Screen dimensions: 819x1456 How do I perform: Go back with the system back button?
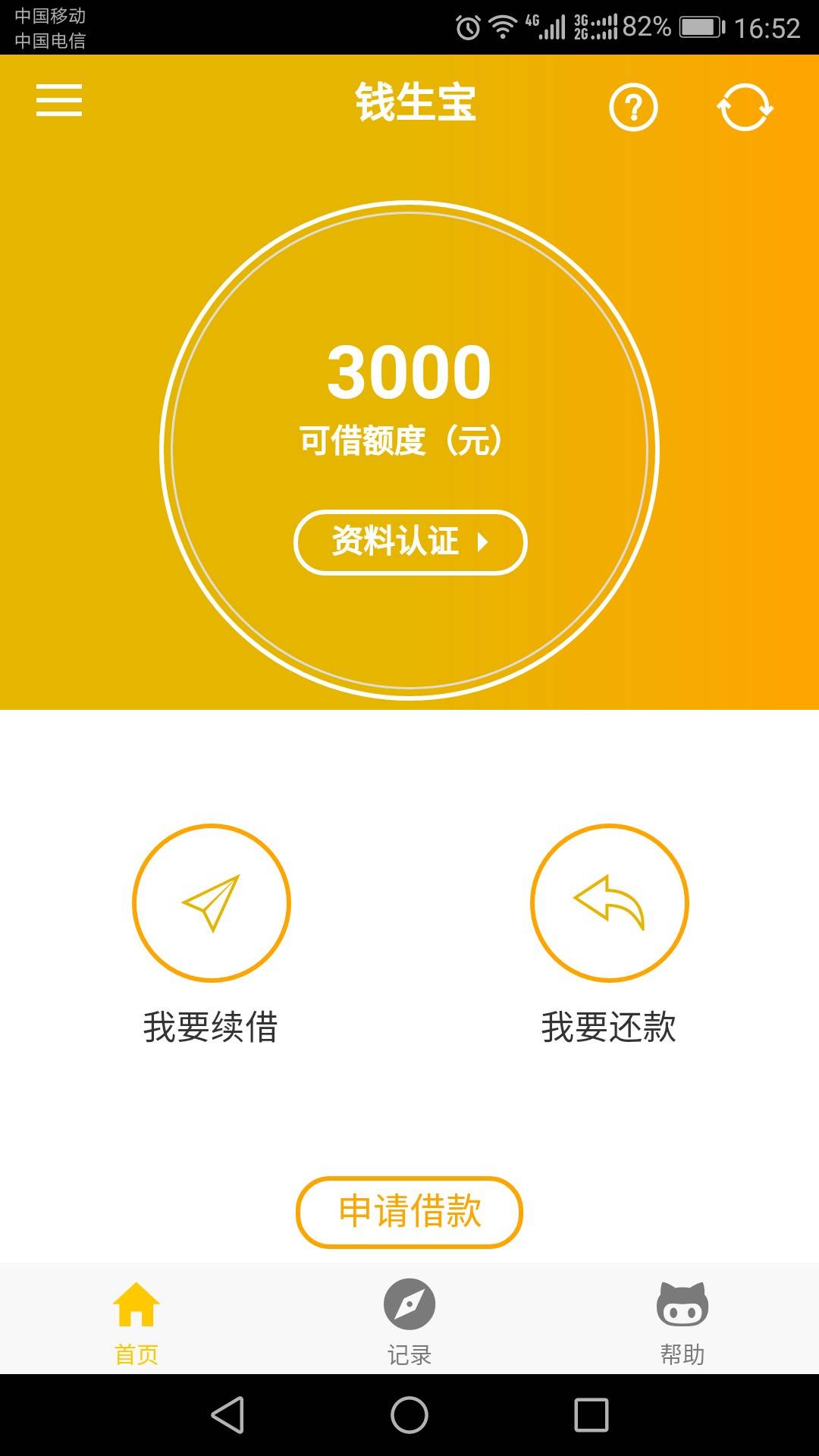[227, 1415]
